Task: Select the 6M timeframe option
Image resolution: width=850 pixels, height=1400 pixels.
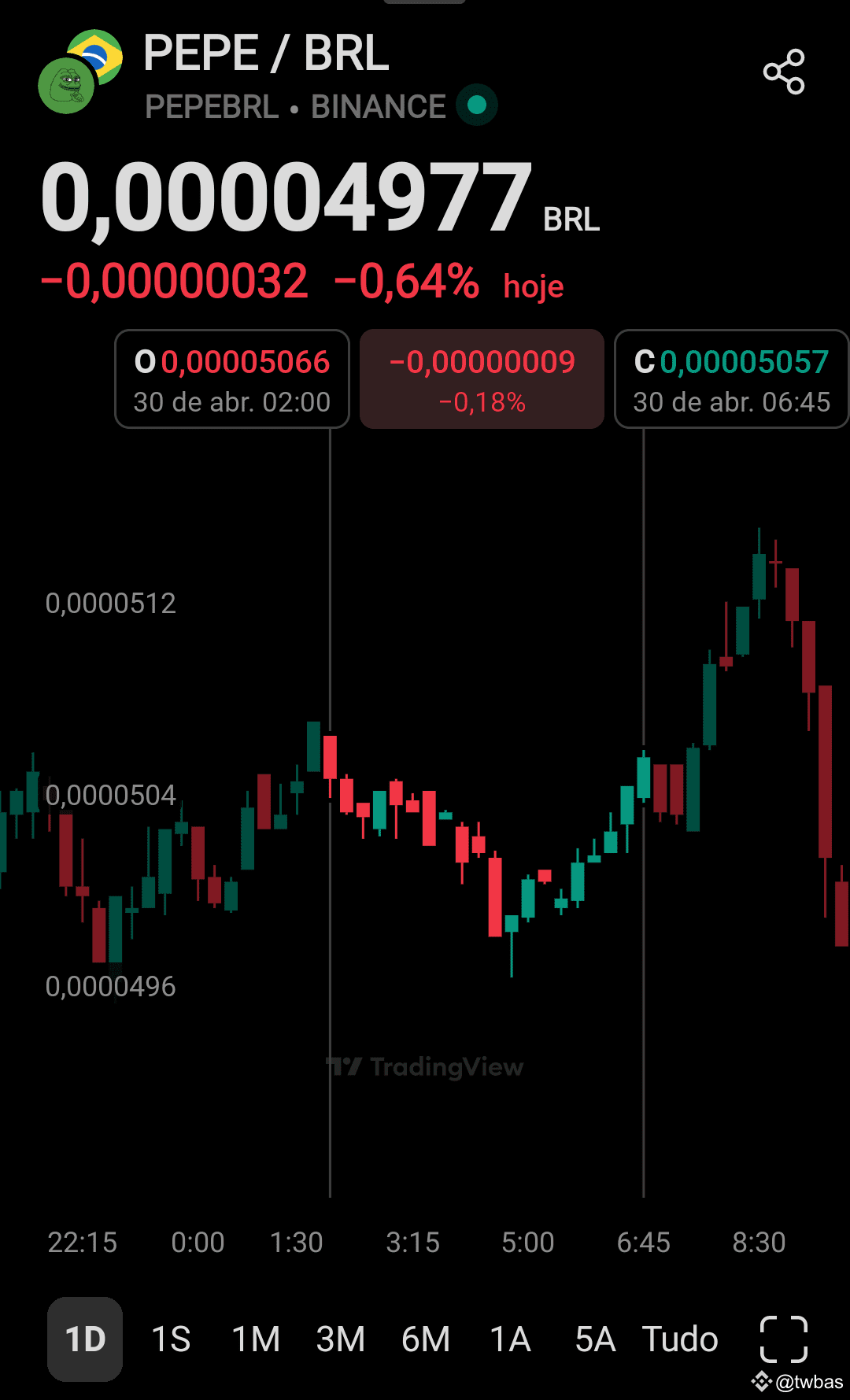Action: (x=426, y=1338)
